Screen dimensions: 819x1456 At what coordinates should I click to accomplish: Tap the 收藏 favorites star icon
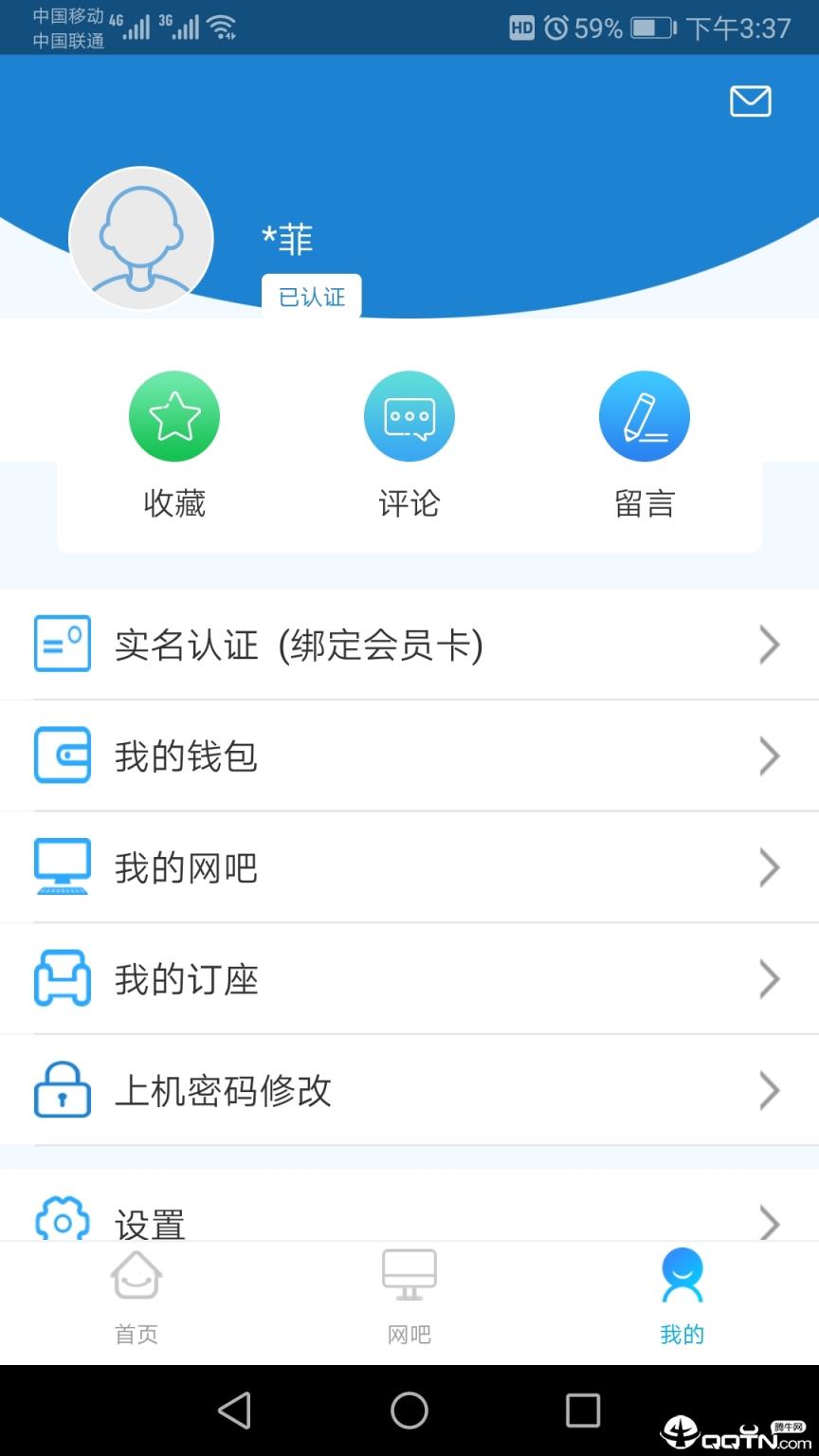174,415
